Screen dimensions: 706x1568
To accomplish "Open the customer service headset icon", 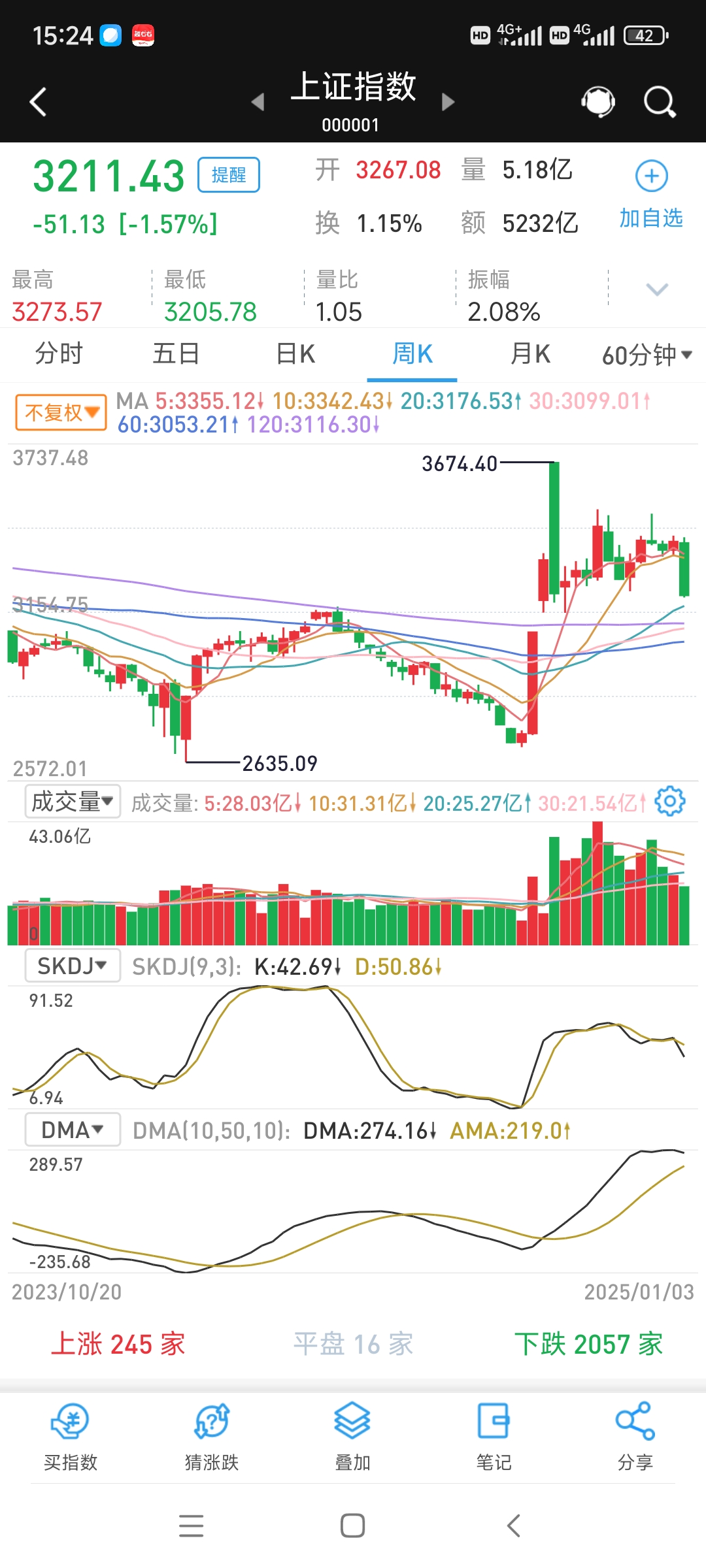I will pyautogui.click(x=598, y=102).
